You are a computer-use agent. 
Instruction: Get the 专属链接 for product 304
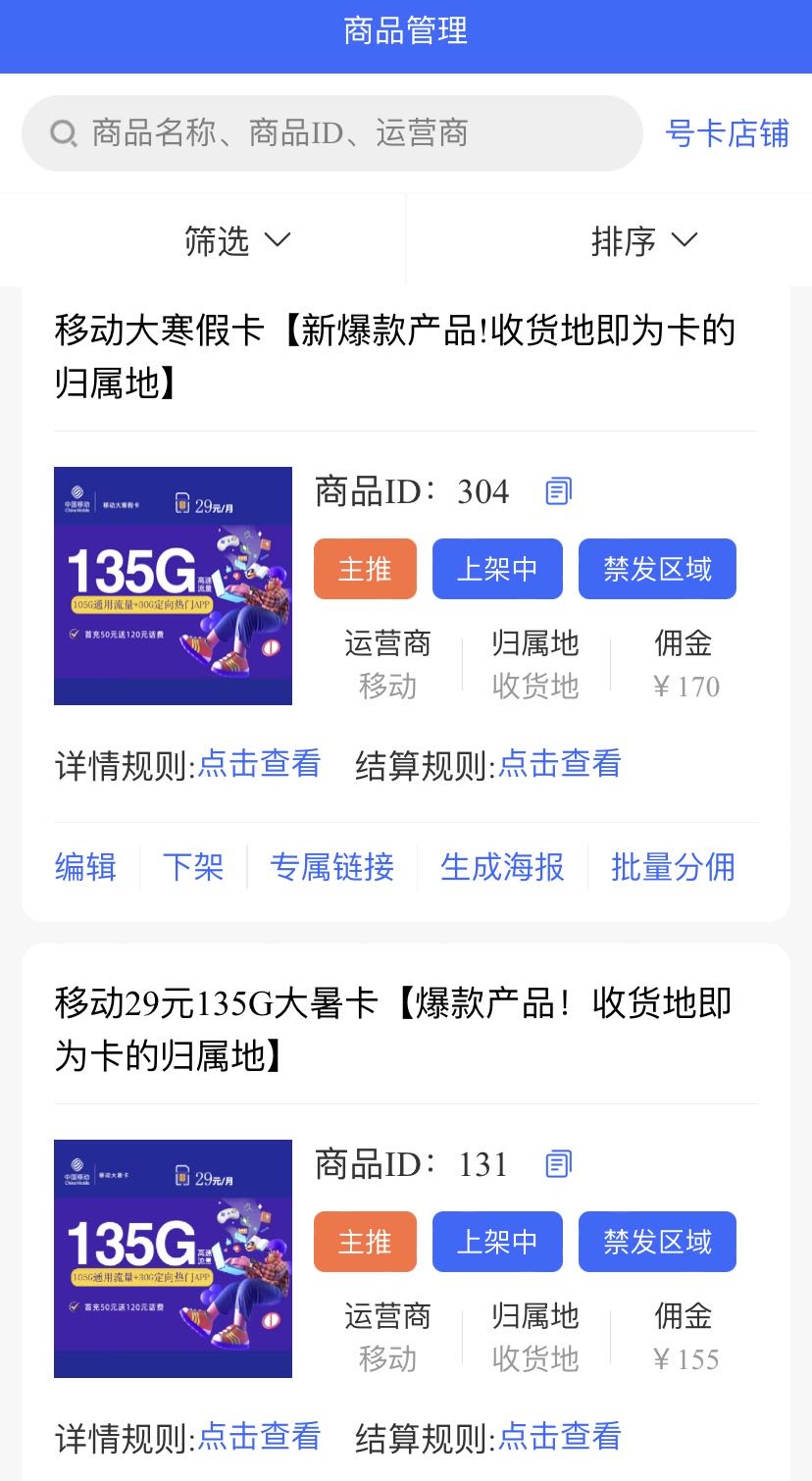point(331,867)
